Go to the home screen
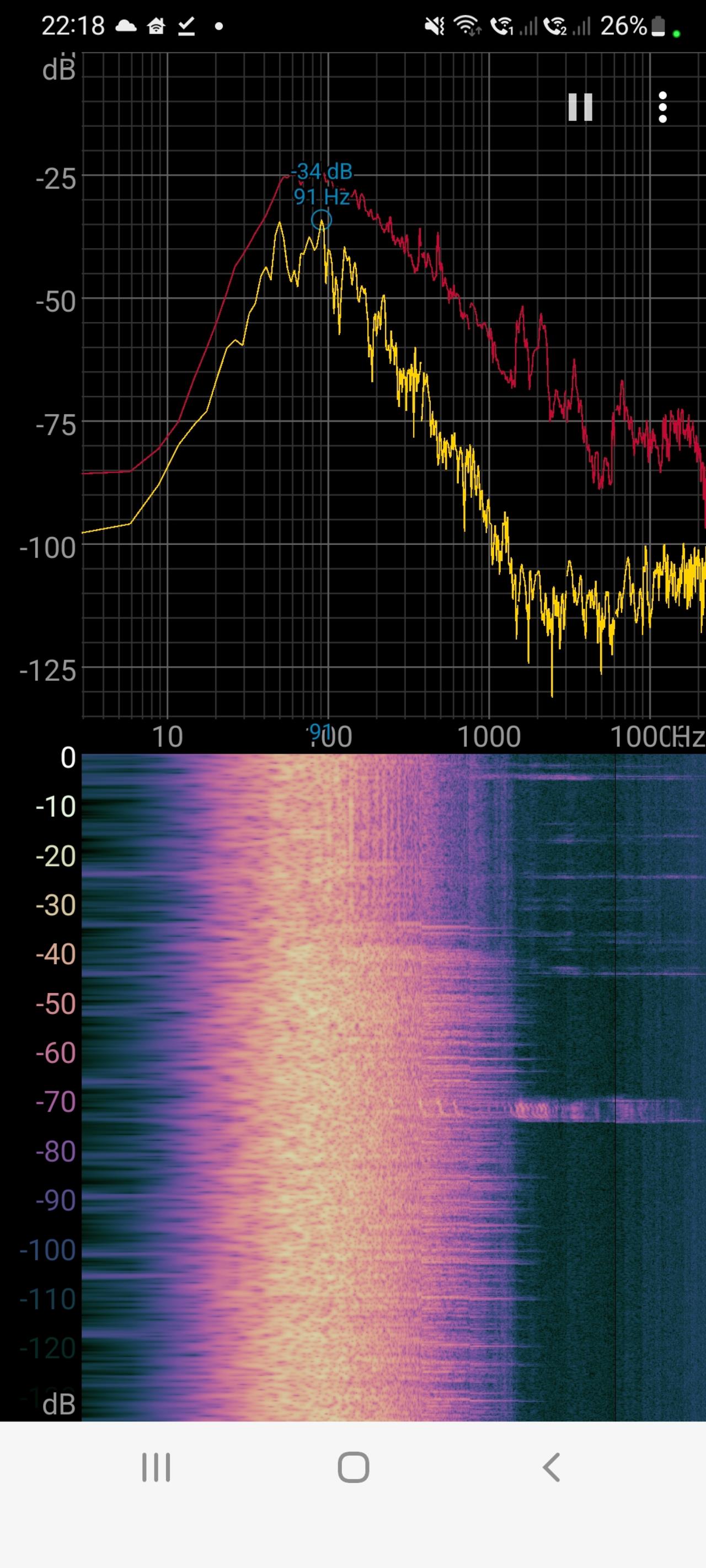 click(354, 1467)
